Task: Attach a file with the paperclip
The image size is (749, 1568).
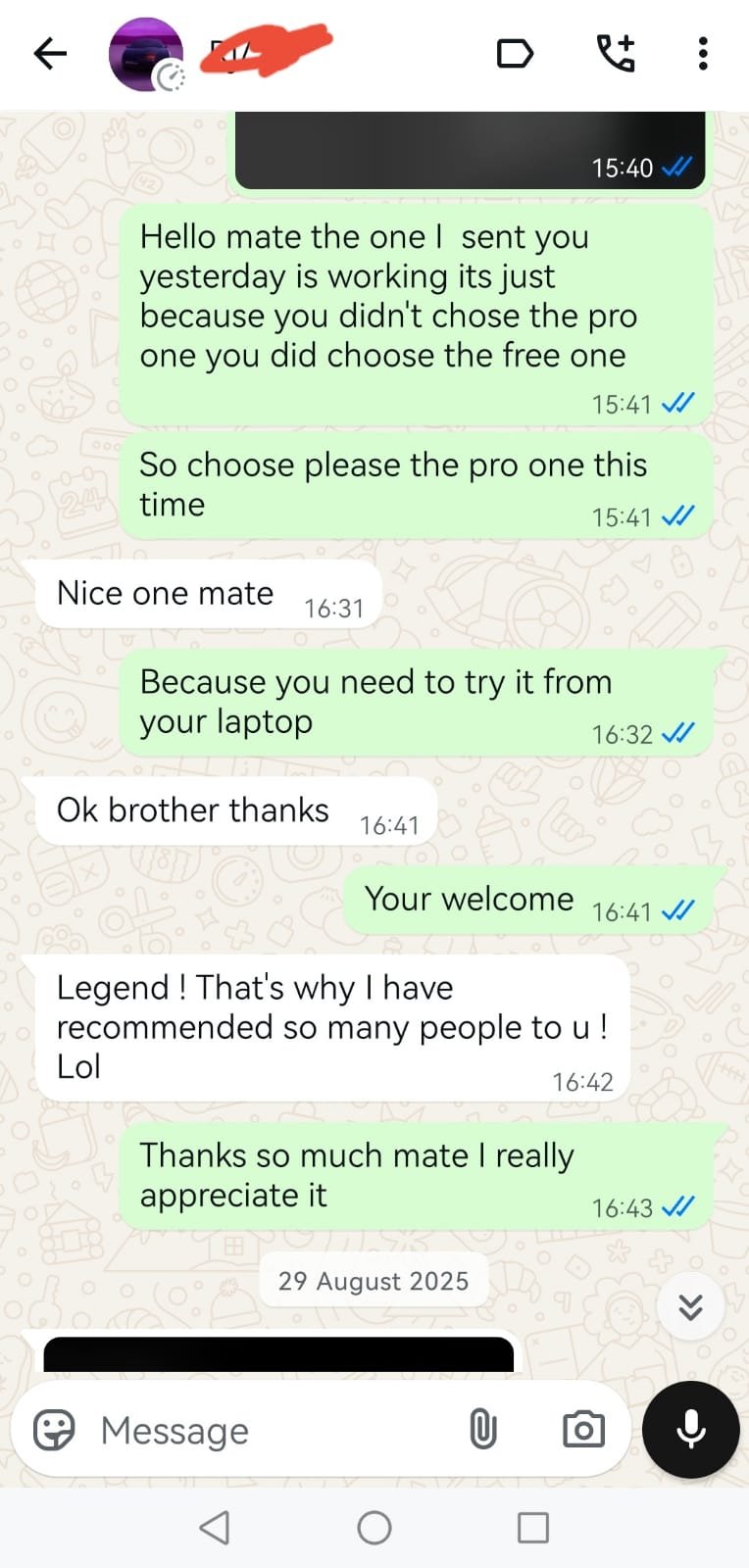Action: [x=482, y=1429]
